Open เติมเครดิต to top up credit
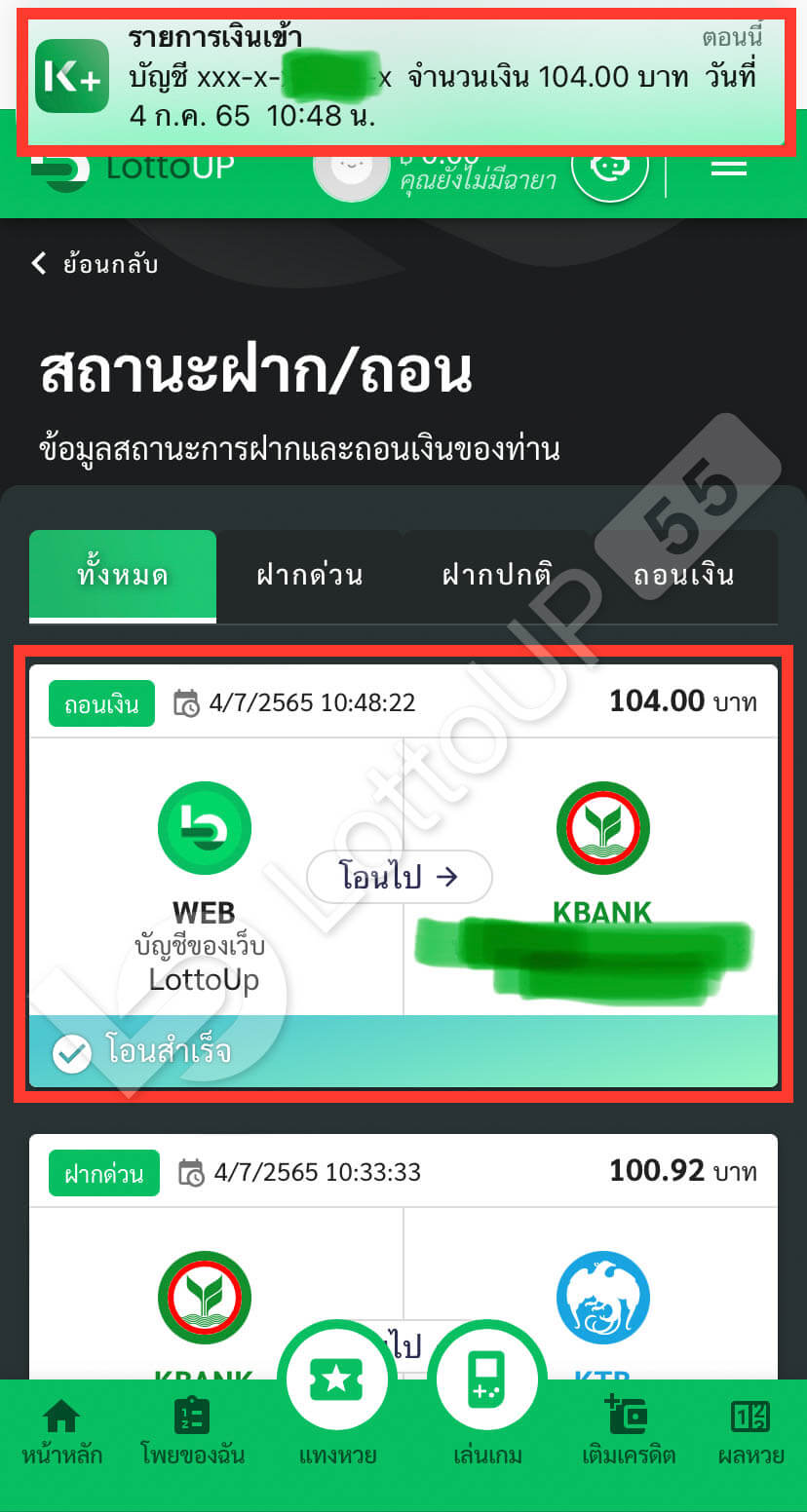The width and height of the screenshot is (807, 1512). (629, 1432)
